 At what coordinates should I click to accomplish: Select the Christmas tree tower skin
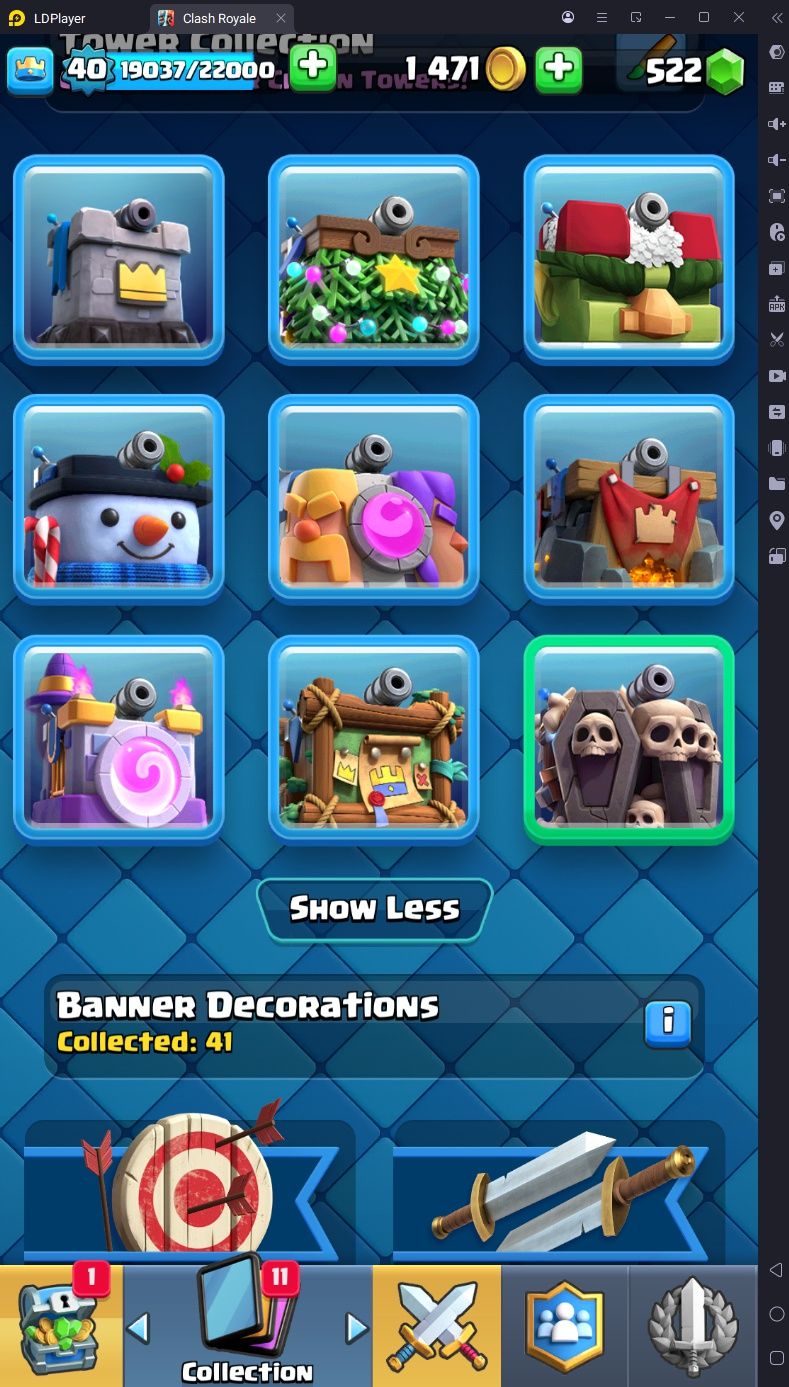click(x=374, y=260)
